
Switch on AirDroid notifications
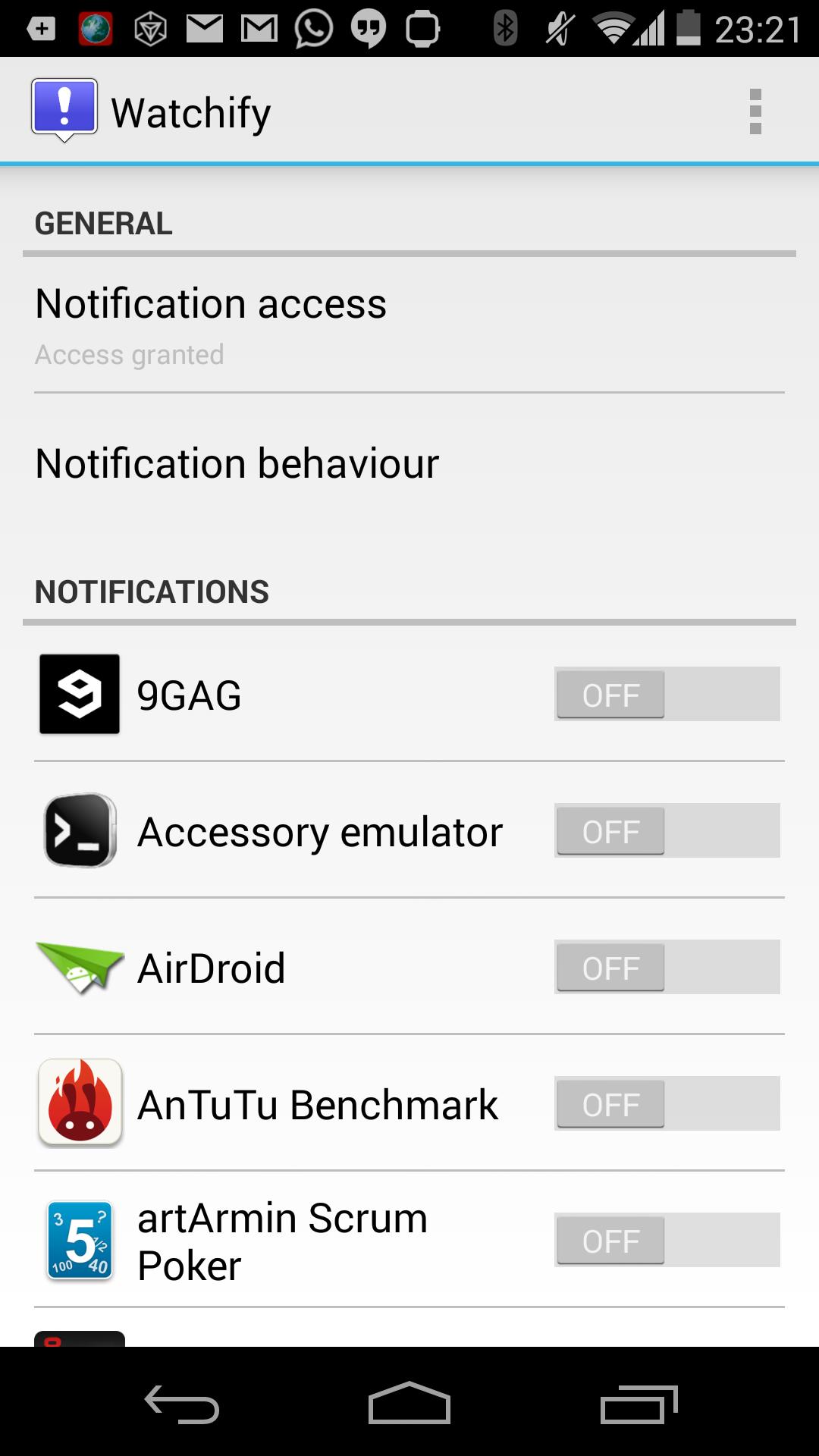[667, 967]
